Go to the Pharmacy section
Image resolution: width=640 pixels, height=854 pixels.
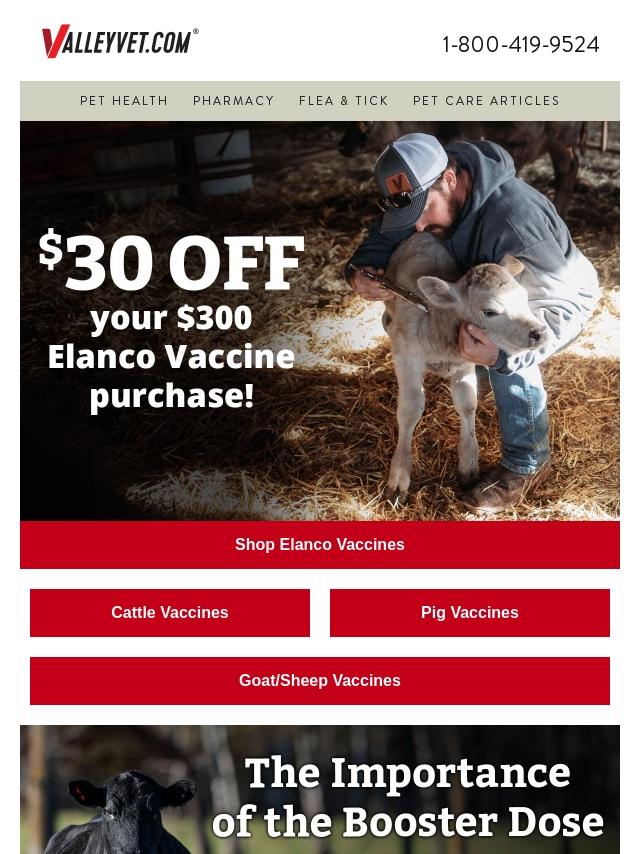point(233,101)
